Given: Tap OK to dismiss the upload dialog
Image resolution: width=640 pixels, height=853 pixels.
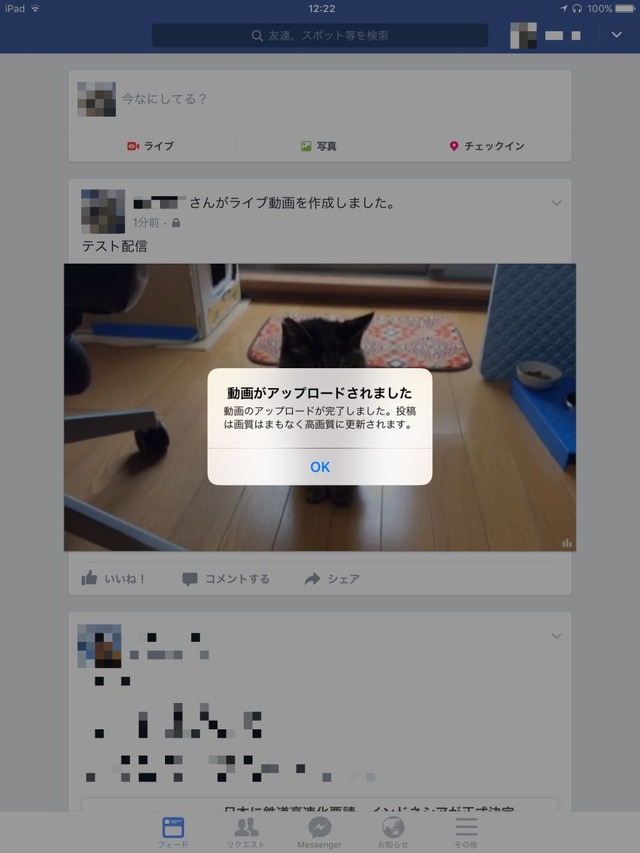Looking at the screenshot, I should 319,466.
